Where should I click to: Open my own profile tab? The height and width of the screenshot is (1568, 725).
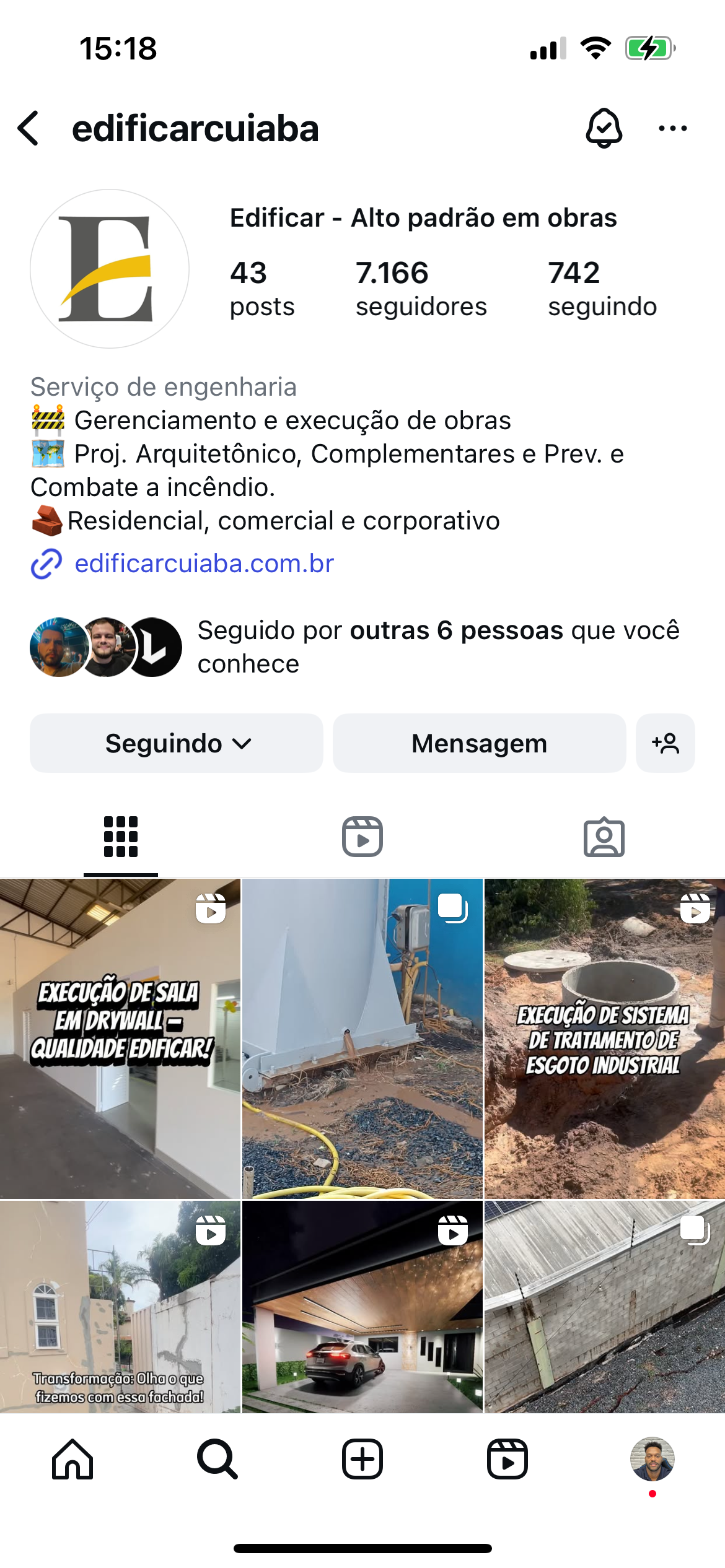[652, 1459]
